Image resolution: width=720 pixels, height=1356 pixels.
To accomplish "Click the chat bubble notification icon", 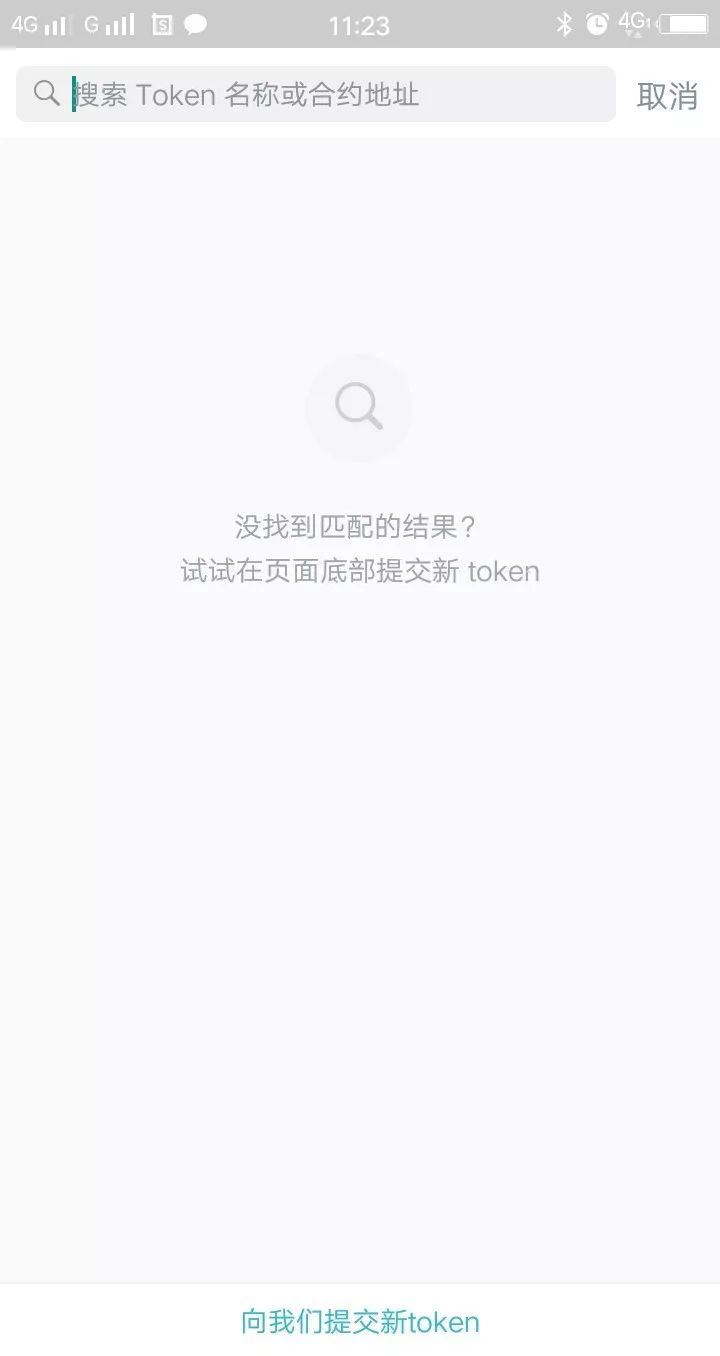I will coord(197,22).
